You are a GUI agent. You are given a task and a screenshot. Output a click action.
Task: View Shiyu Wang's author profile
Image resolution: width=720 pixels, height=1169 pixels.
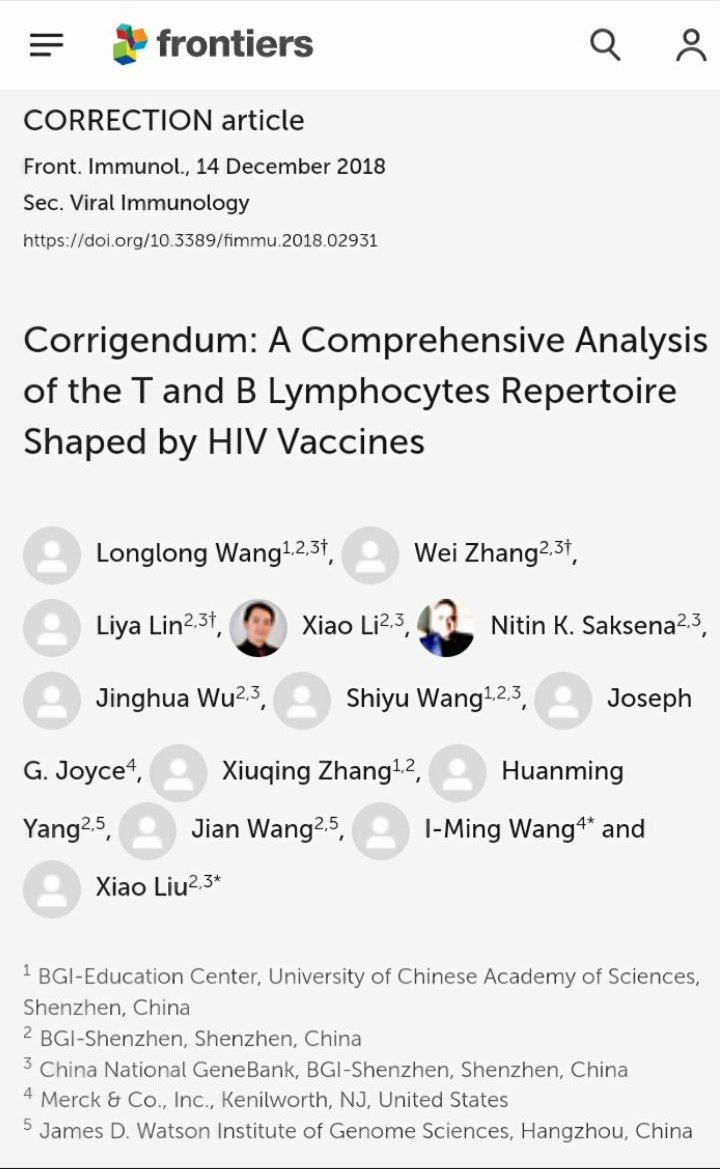[414, 698]
